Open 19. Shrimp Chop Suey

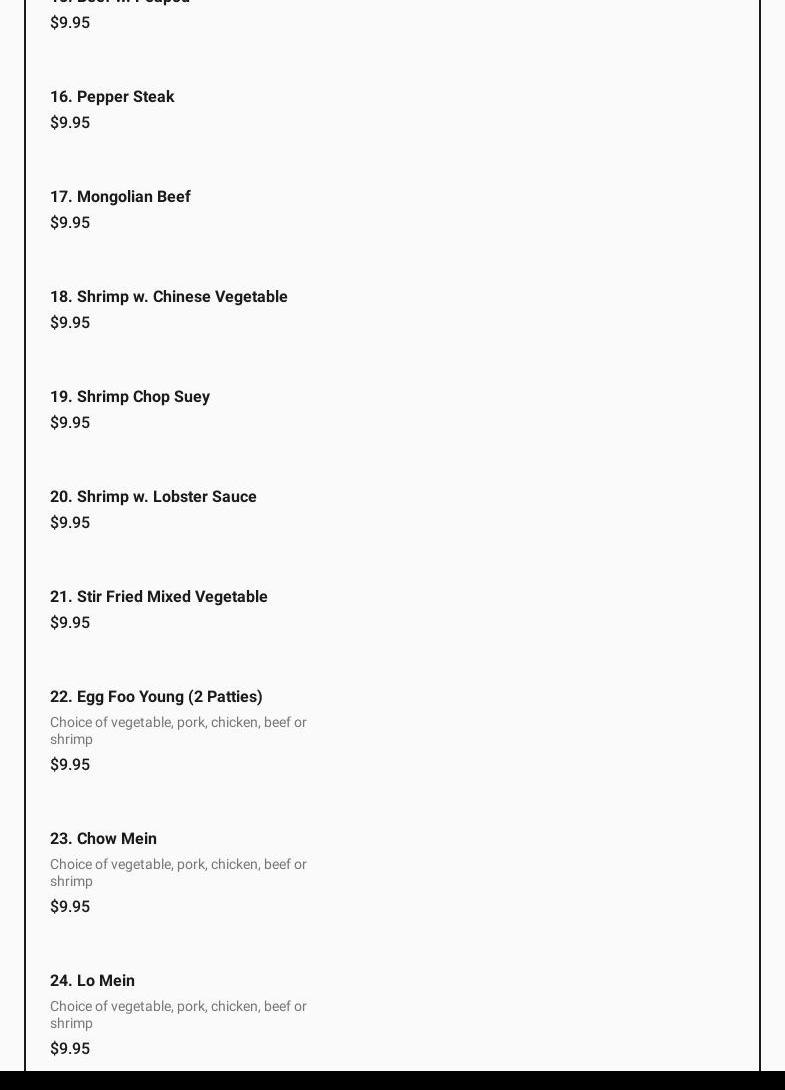click(x=130, y=397)
